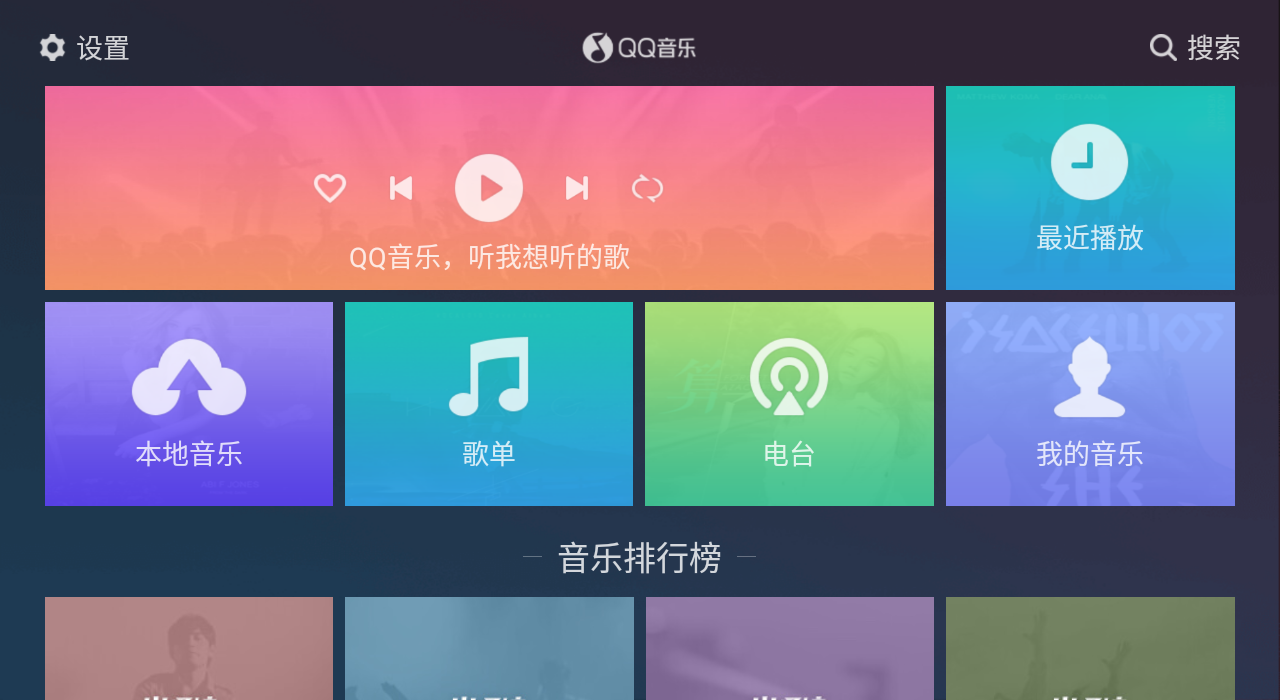Screen dimensions: 1280x700
Task: Like the current song with the heart
Action: 330,188
